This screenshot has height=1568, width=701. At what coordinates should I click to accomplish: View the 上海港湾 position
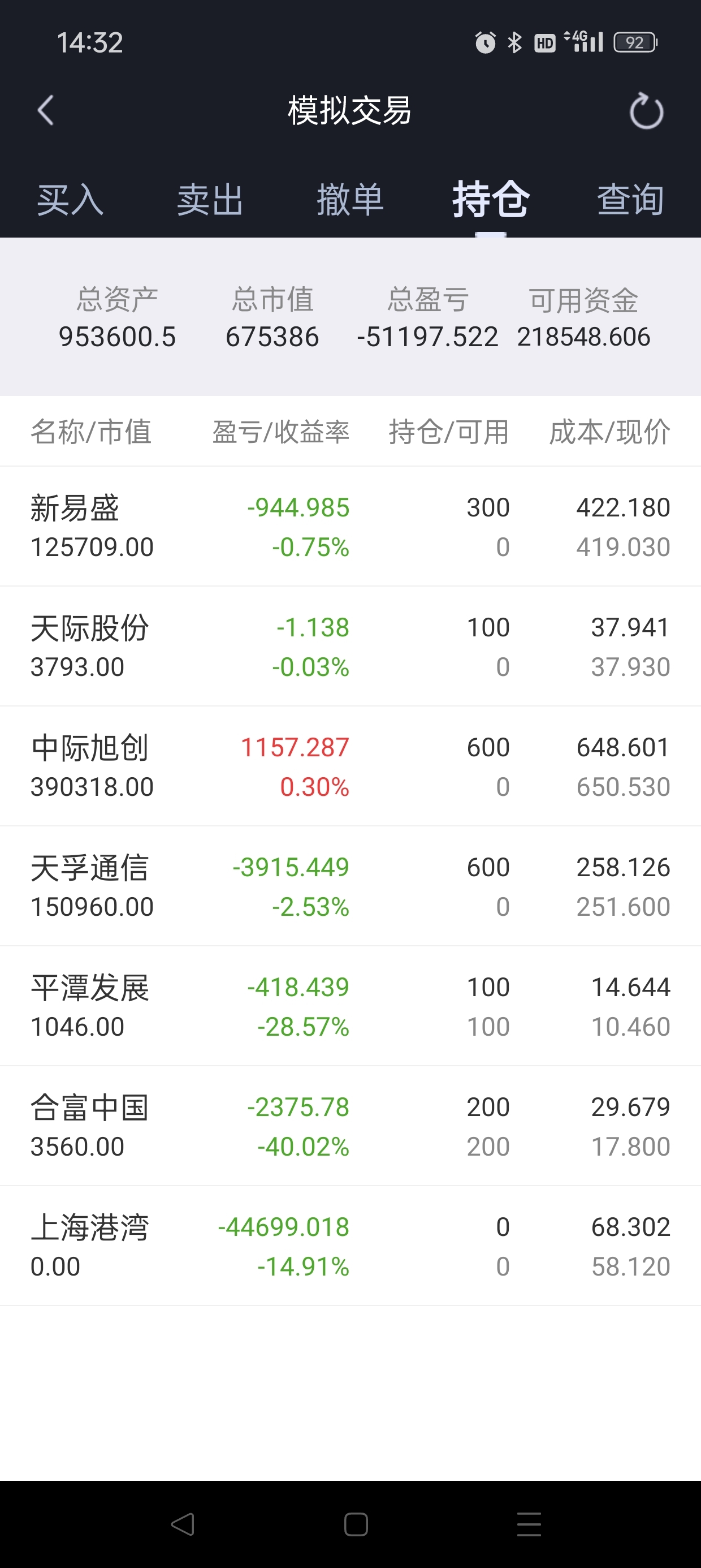click(x=350, y=1246)
